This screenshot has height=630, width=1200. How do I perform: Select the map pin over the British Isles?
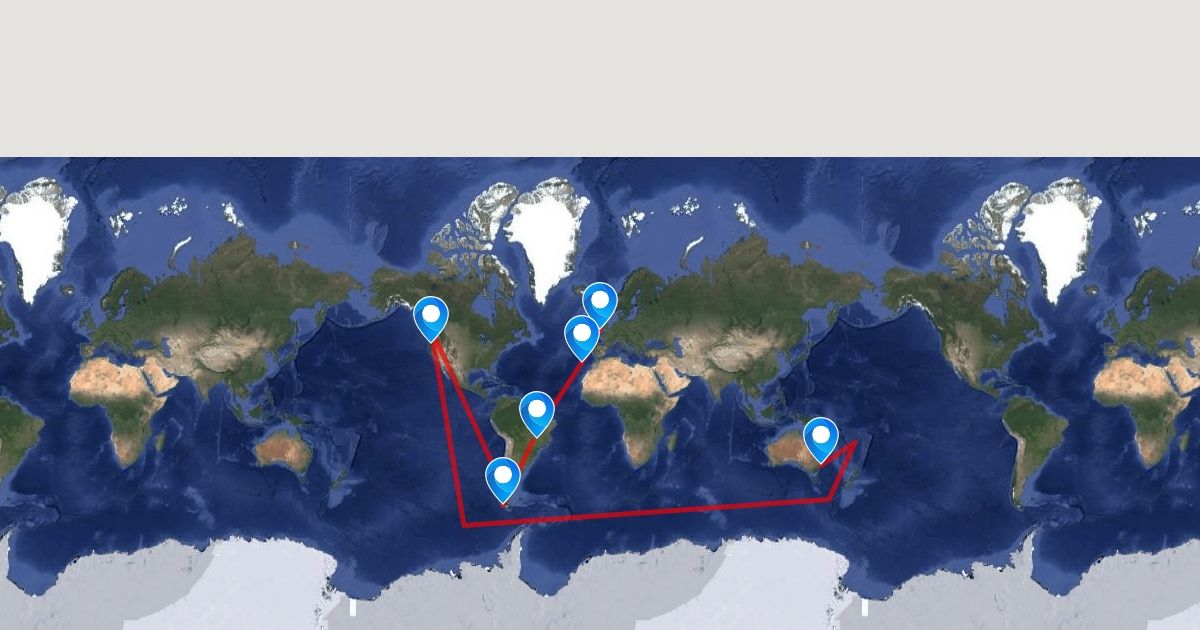click(600, 305)
